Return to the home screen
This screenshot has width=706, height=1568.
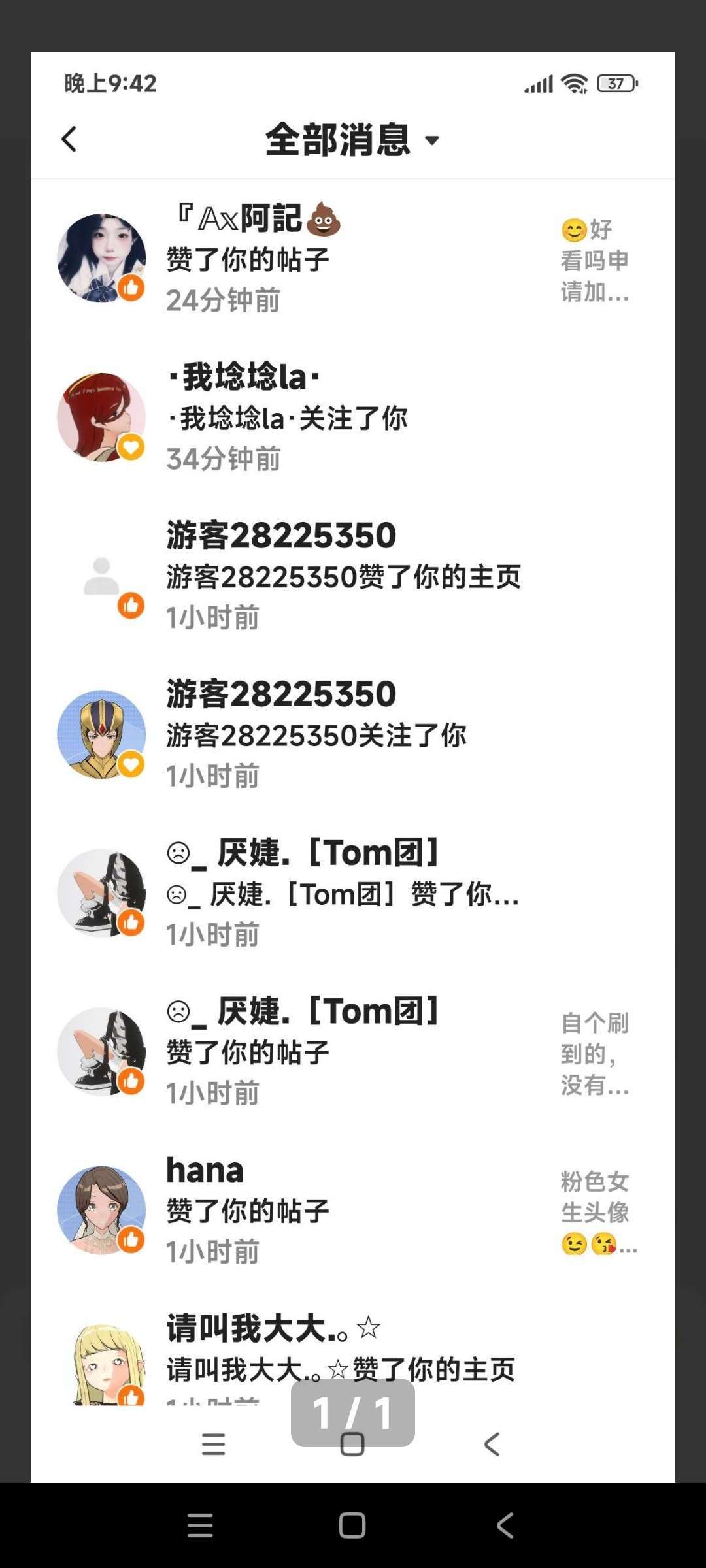pyautogui.click(x=352, y=1526)
